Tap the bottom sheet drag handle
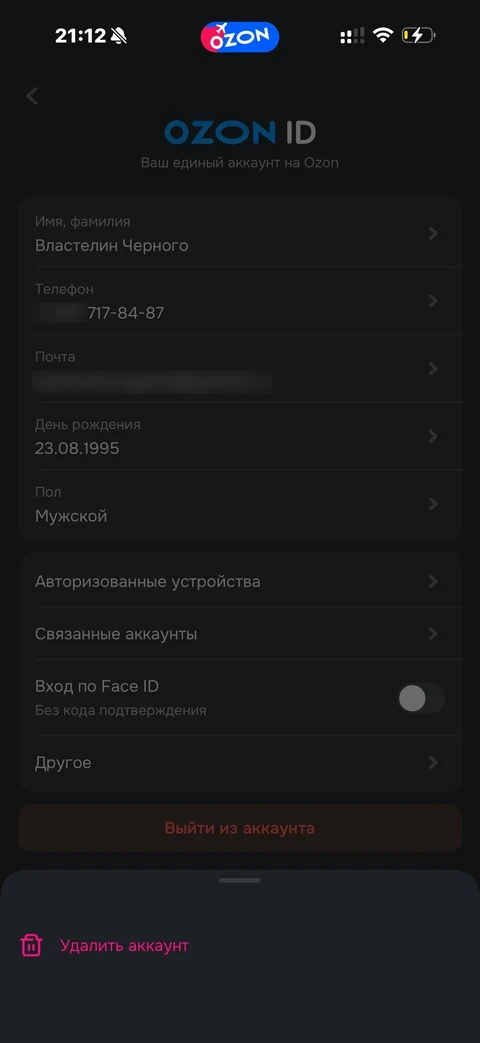 pos(240,880)
